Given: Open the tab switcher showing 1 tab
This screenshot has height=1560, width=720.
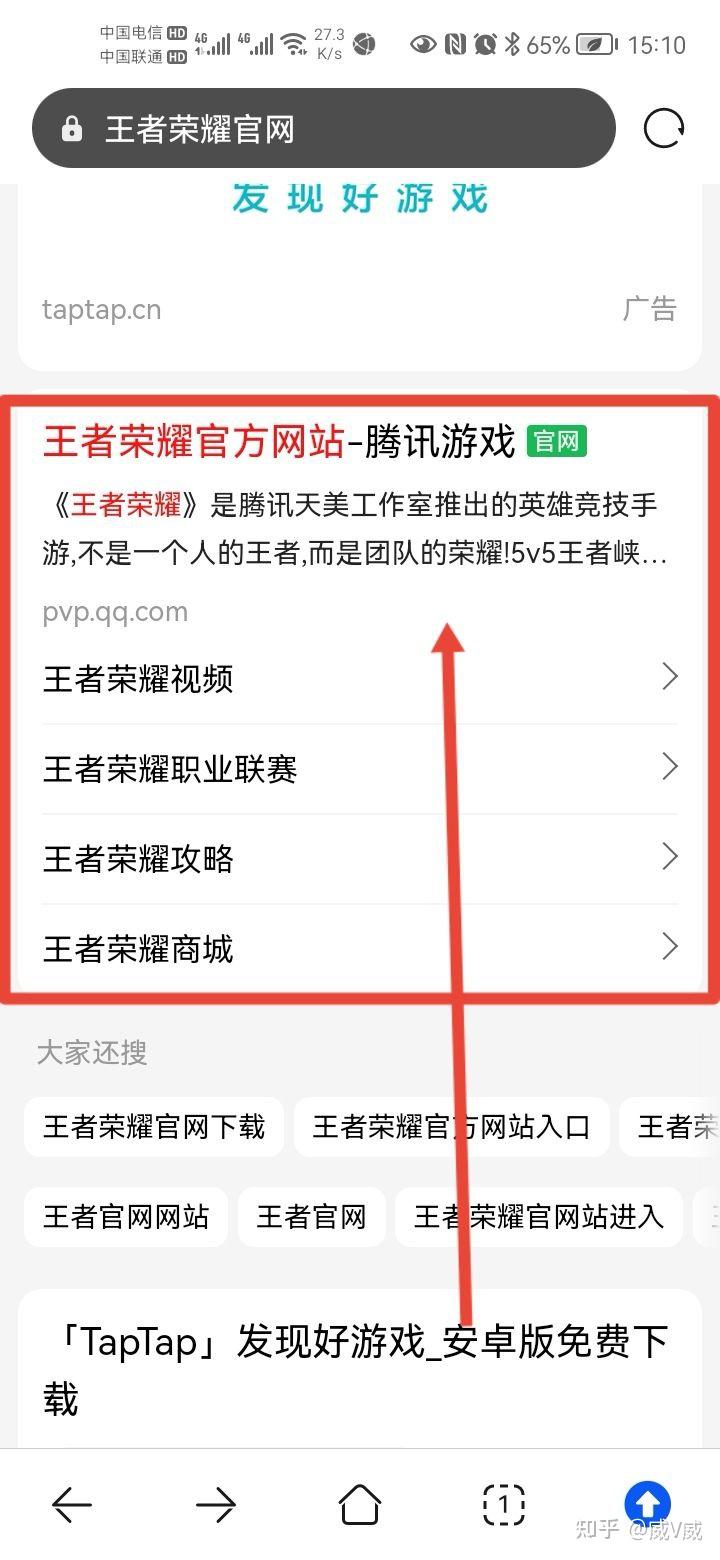Looking at the screenshot, I should (503, 1504).
